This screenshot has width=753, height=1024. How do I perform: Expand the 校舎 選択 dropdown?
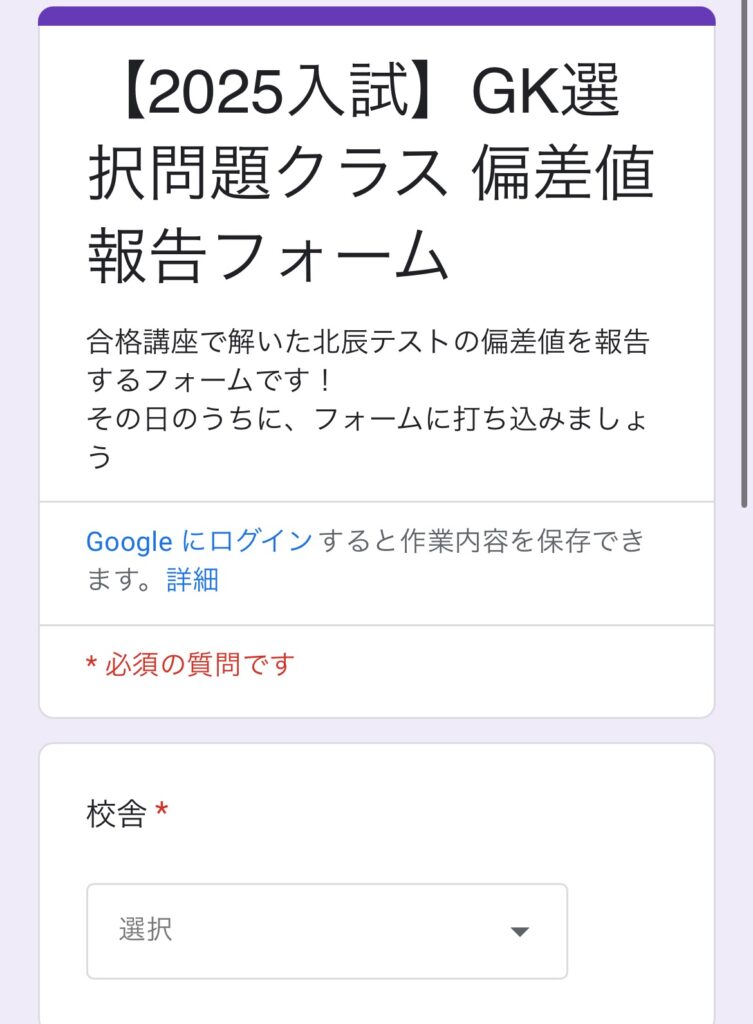(x=327, y=931)
